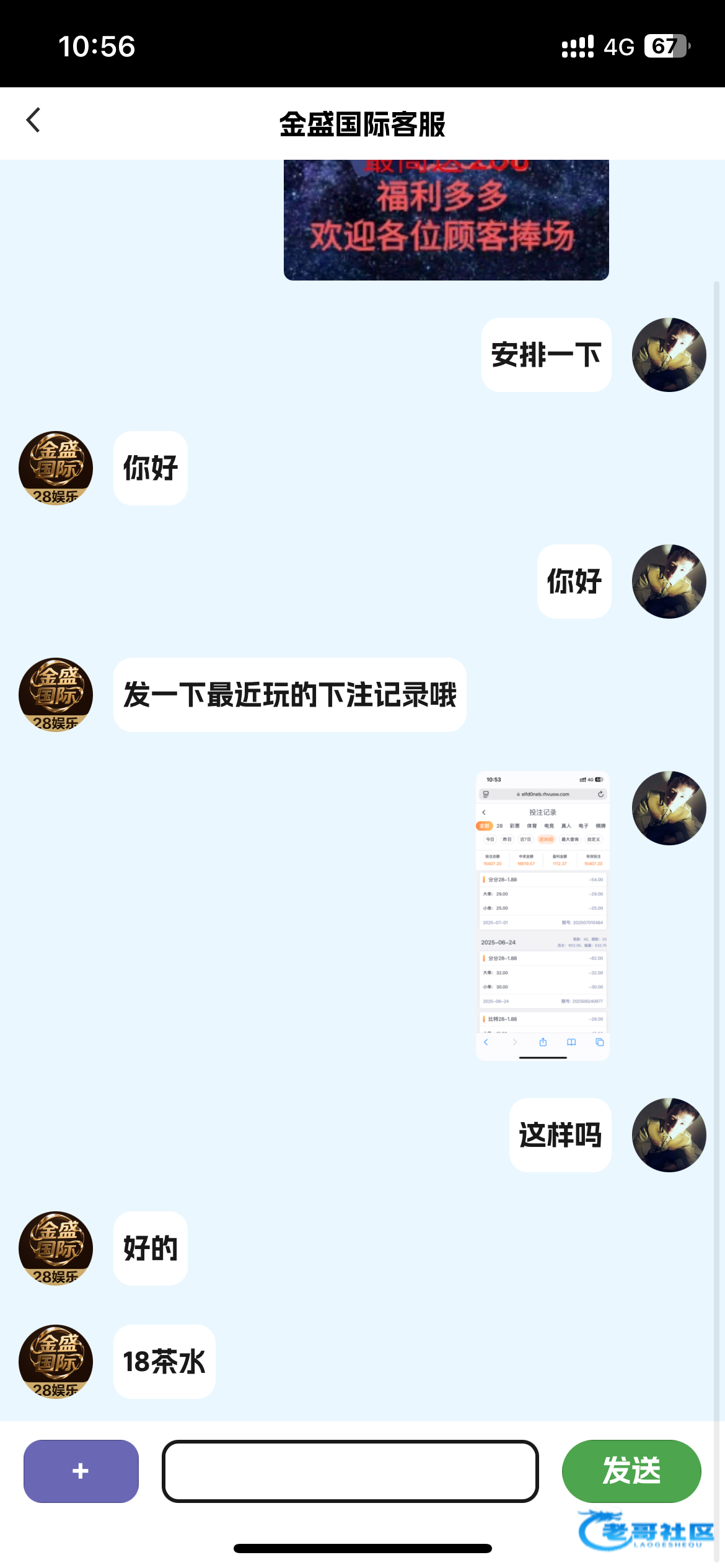
Task: Tap my avatar beside 安排一下
Action: (x=669, y=355)
